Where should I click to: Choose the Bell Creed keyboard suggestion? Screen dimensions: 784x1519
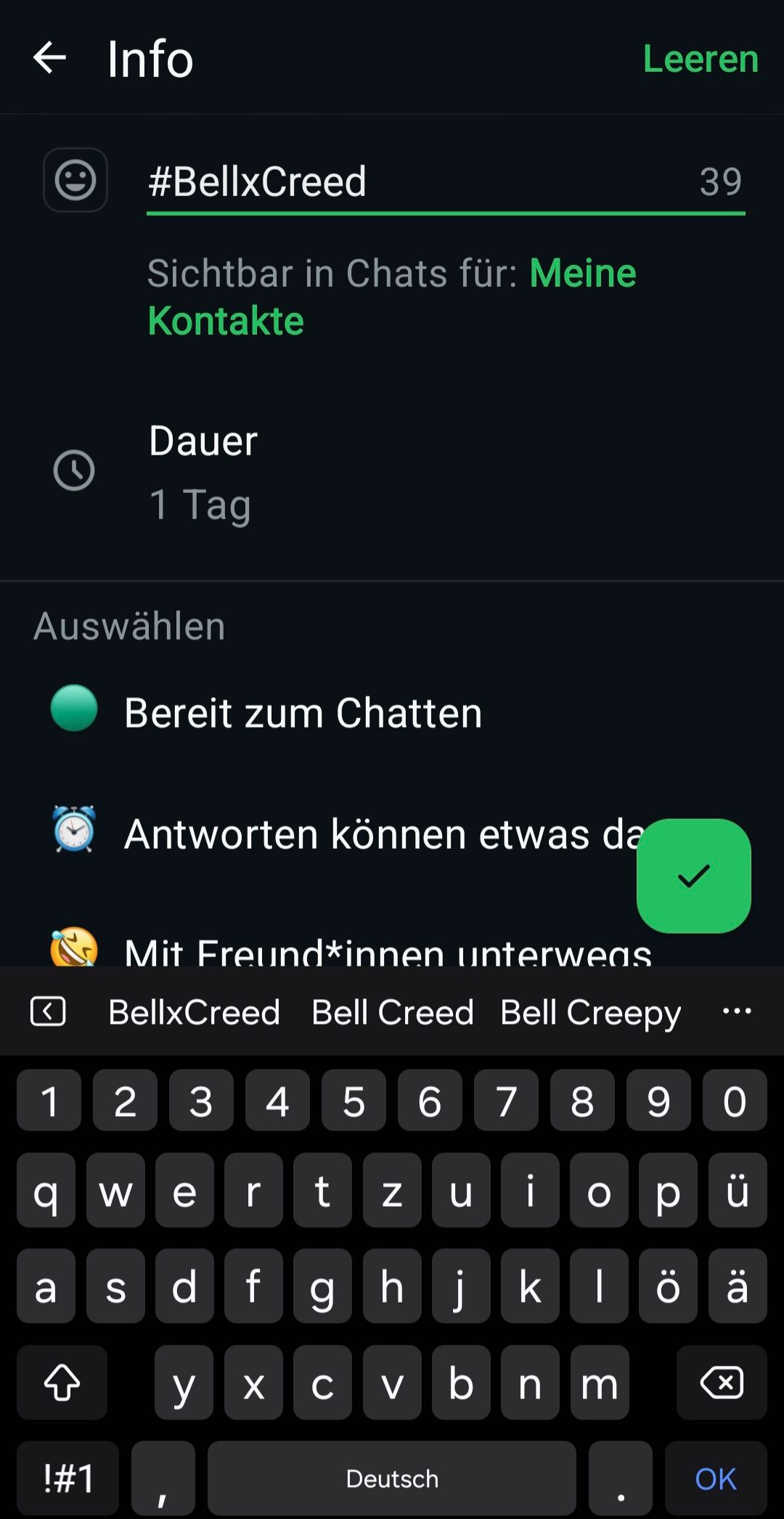click(x=392, y=1012)
